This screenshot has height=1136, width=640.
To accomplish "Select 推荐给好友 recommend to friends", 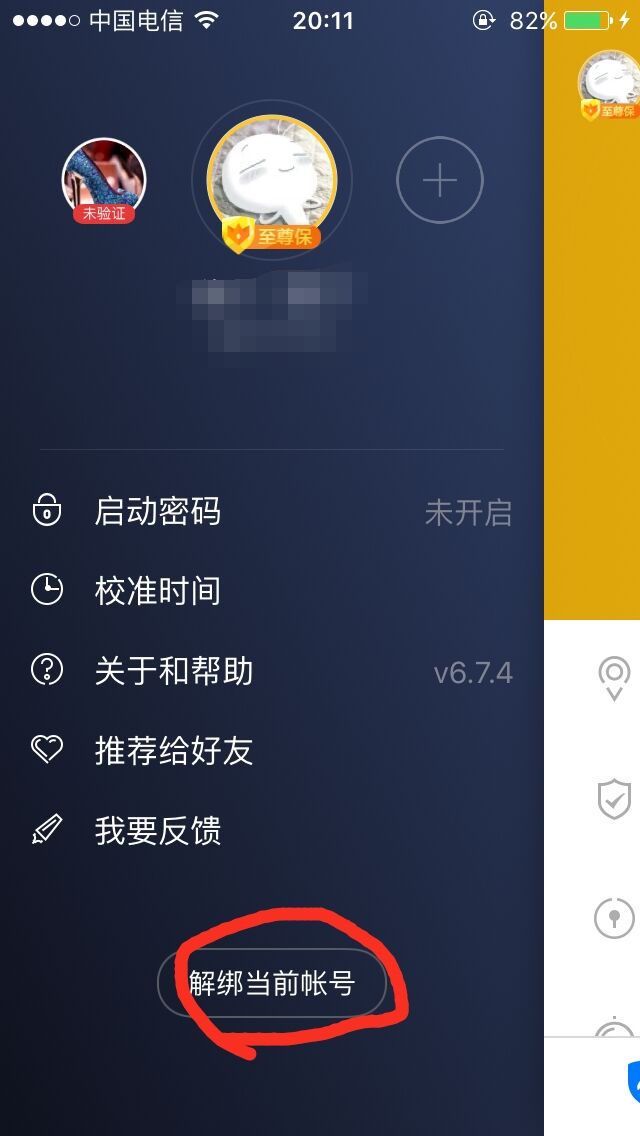I will pos(272,750).
